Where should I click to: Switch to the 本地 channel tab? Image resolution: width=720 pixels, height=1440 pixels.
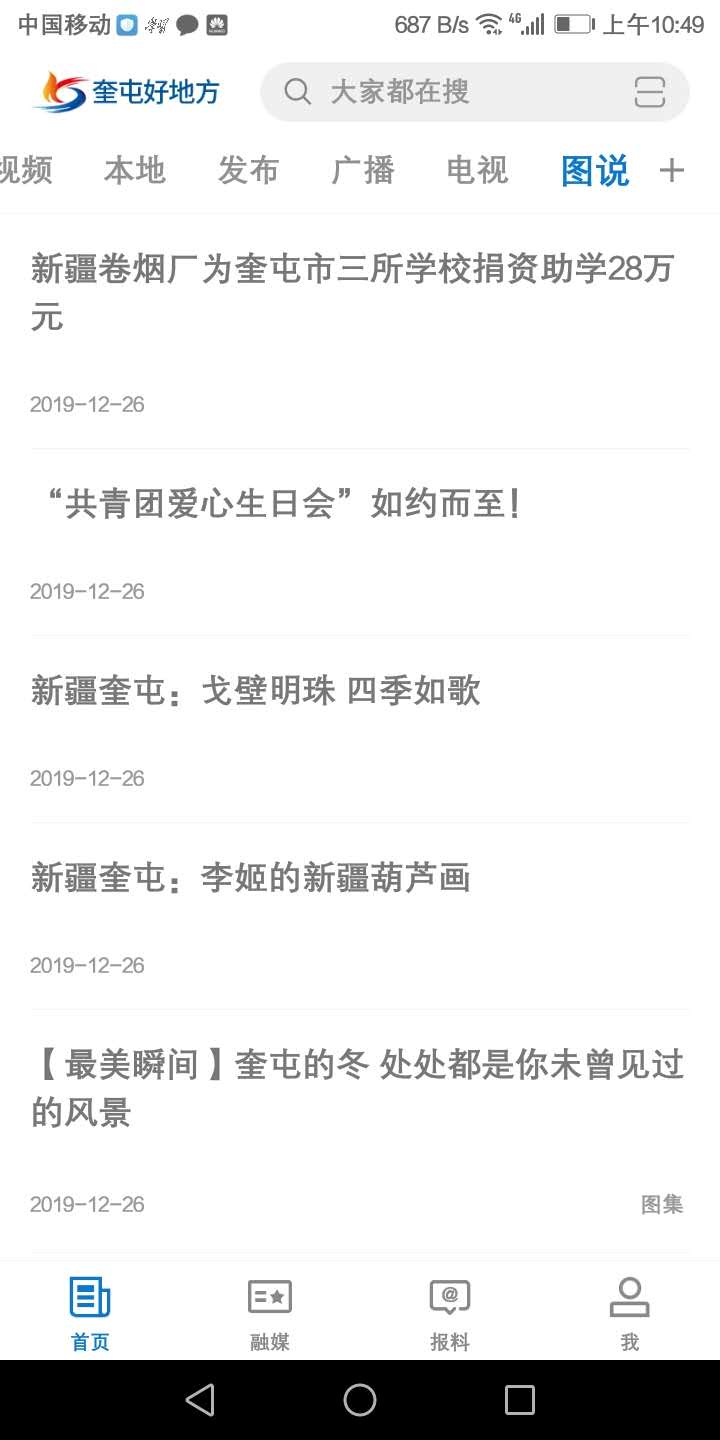coord(133,169)
